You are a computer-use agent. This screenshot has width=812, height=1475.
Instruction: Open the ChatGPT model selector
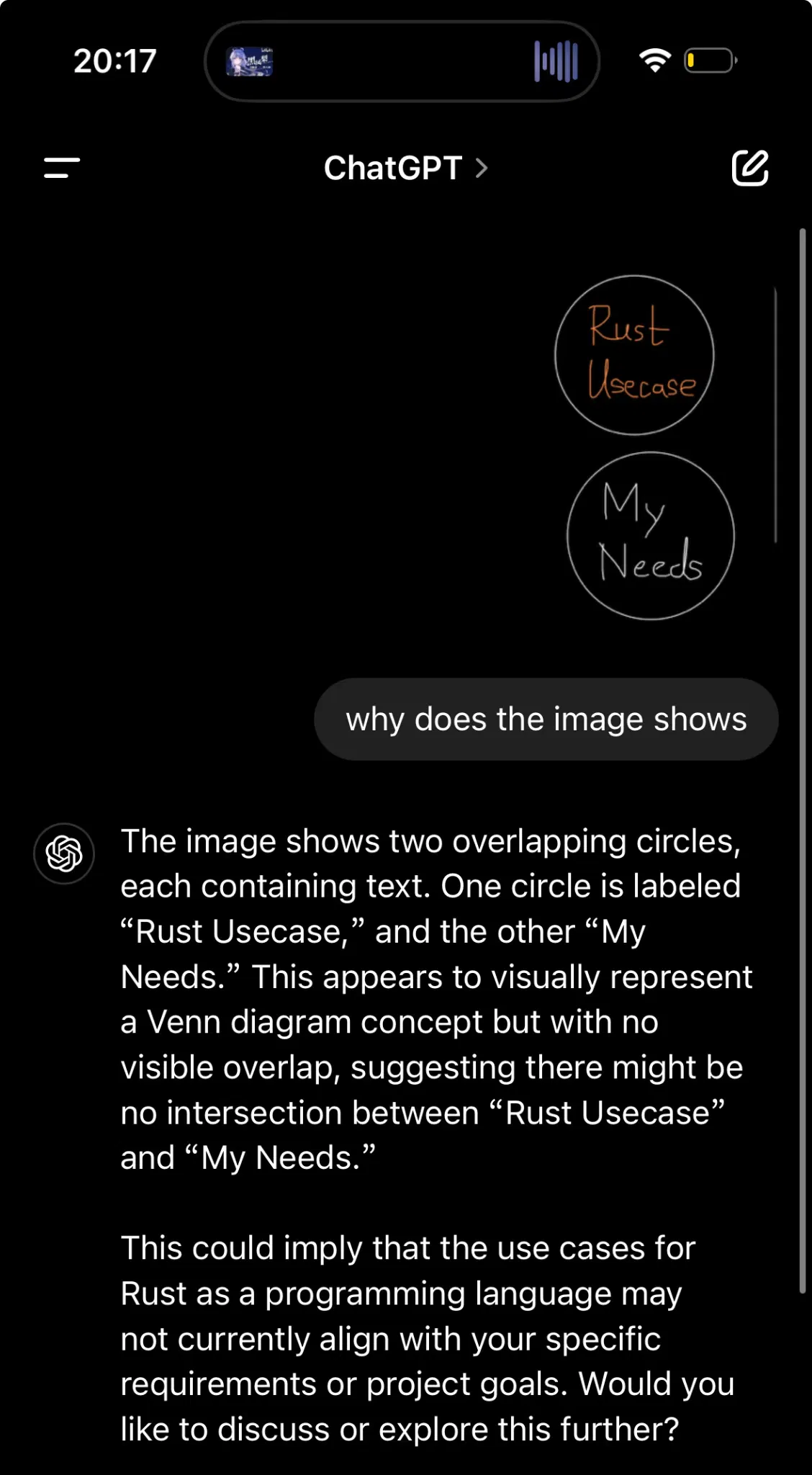pos(405,168)
